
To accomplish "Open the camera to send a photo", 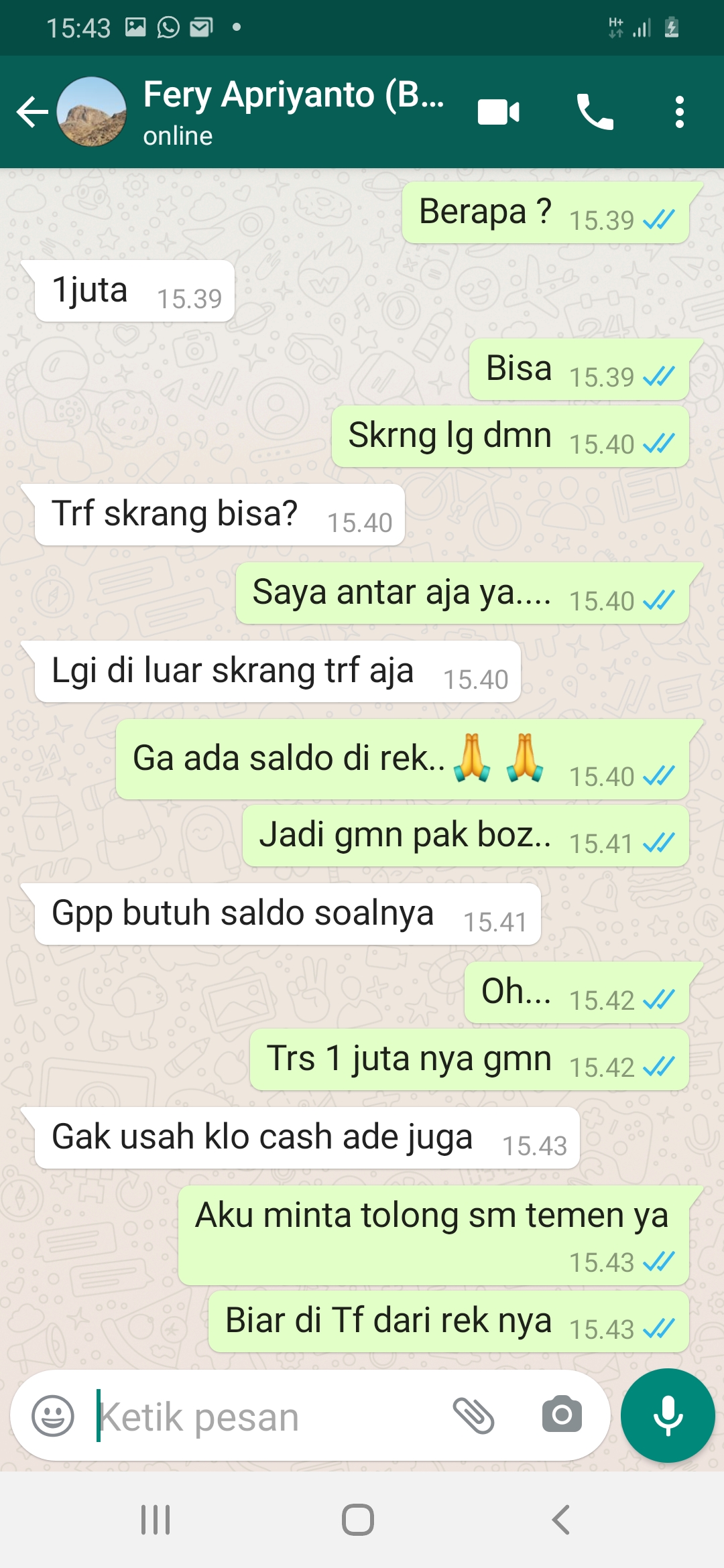I will [x=562, y=1415].
